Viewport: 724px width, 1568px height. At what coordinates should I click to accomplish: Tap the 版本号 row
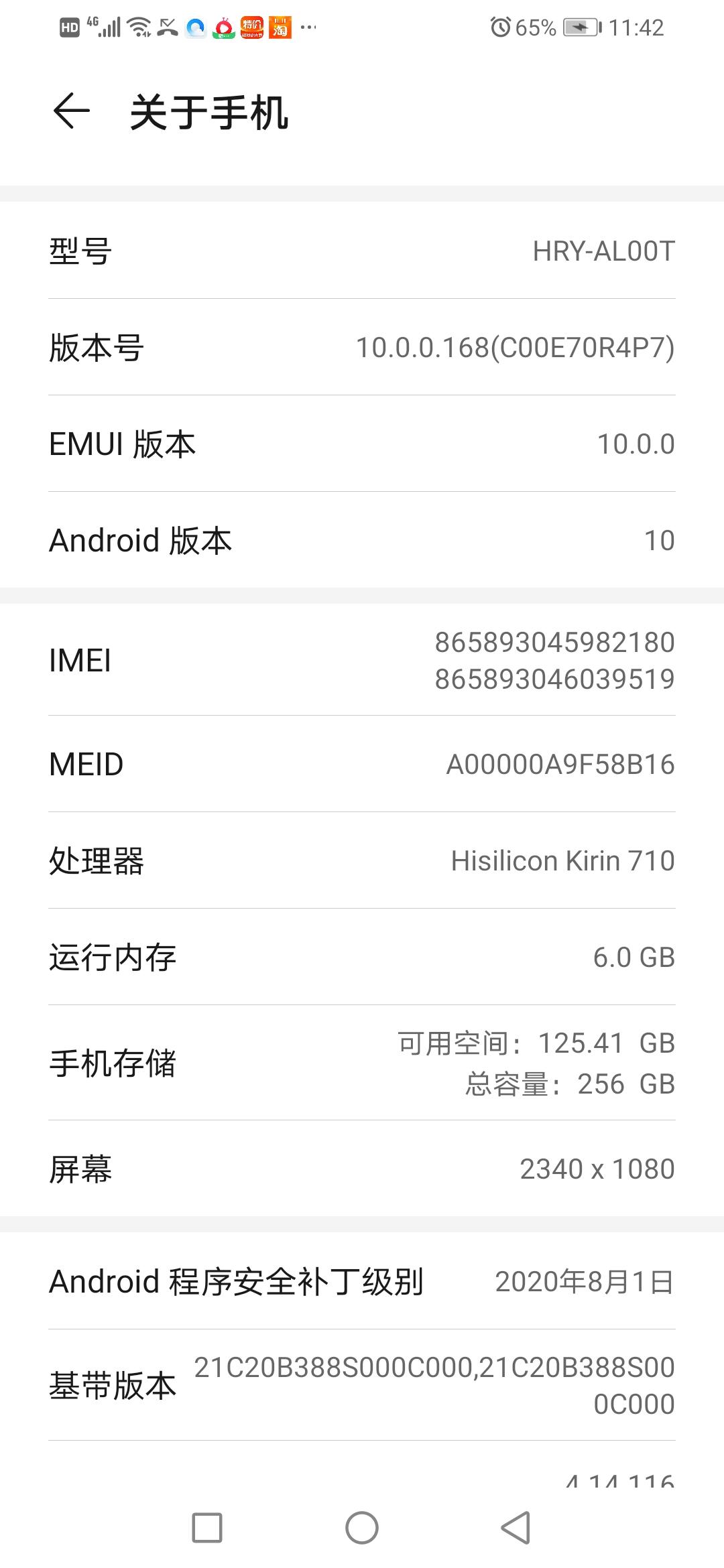pyautogui.click(x=362, y=348)
